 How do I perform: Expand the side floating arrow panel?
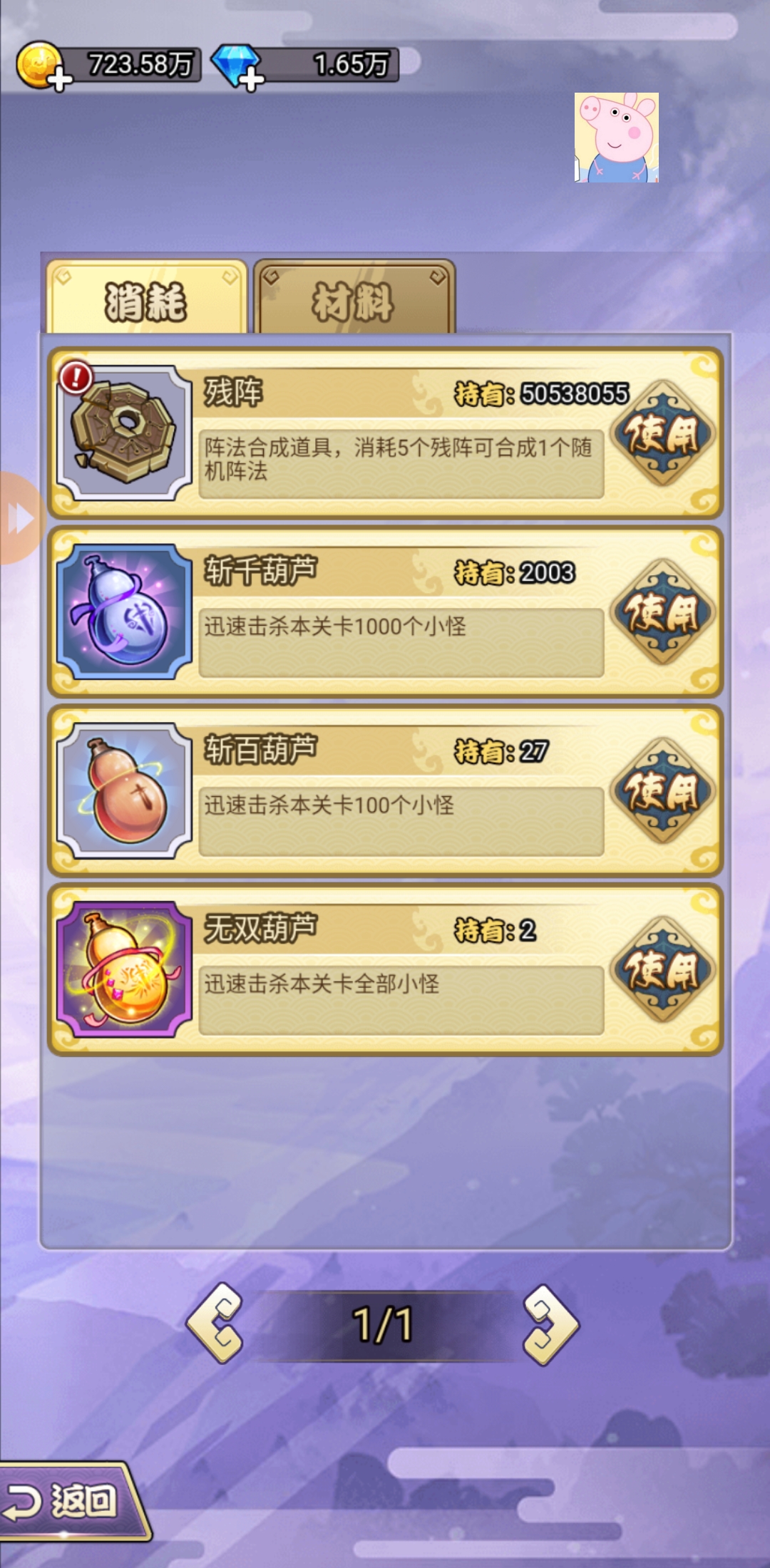pos(20,518)
